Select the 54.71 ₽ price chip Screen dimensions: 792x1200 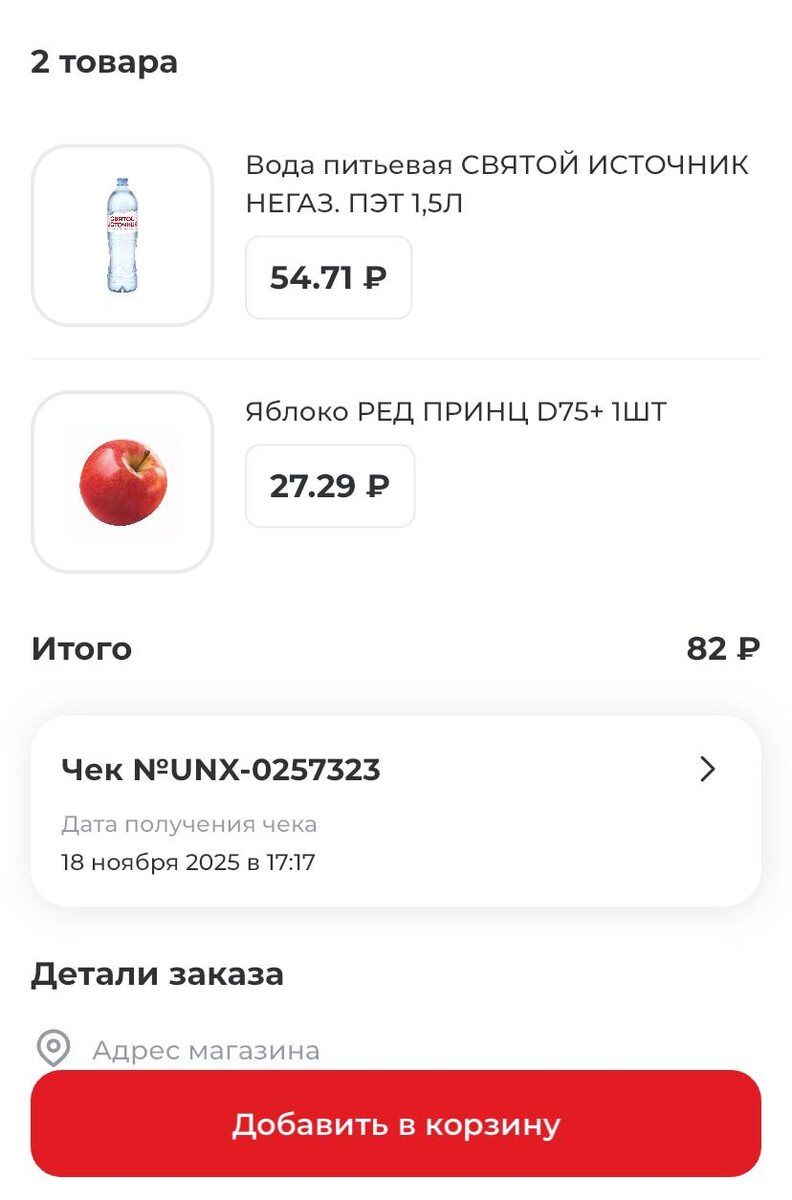pos(328,278)
